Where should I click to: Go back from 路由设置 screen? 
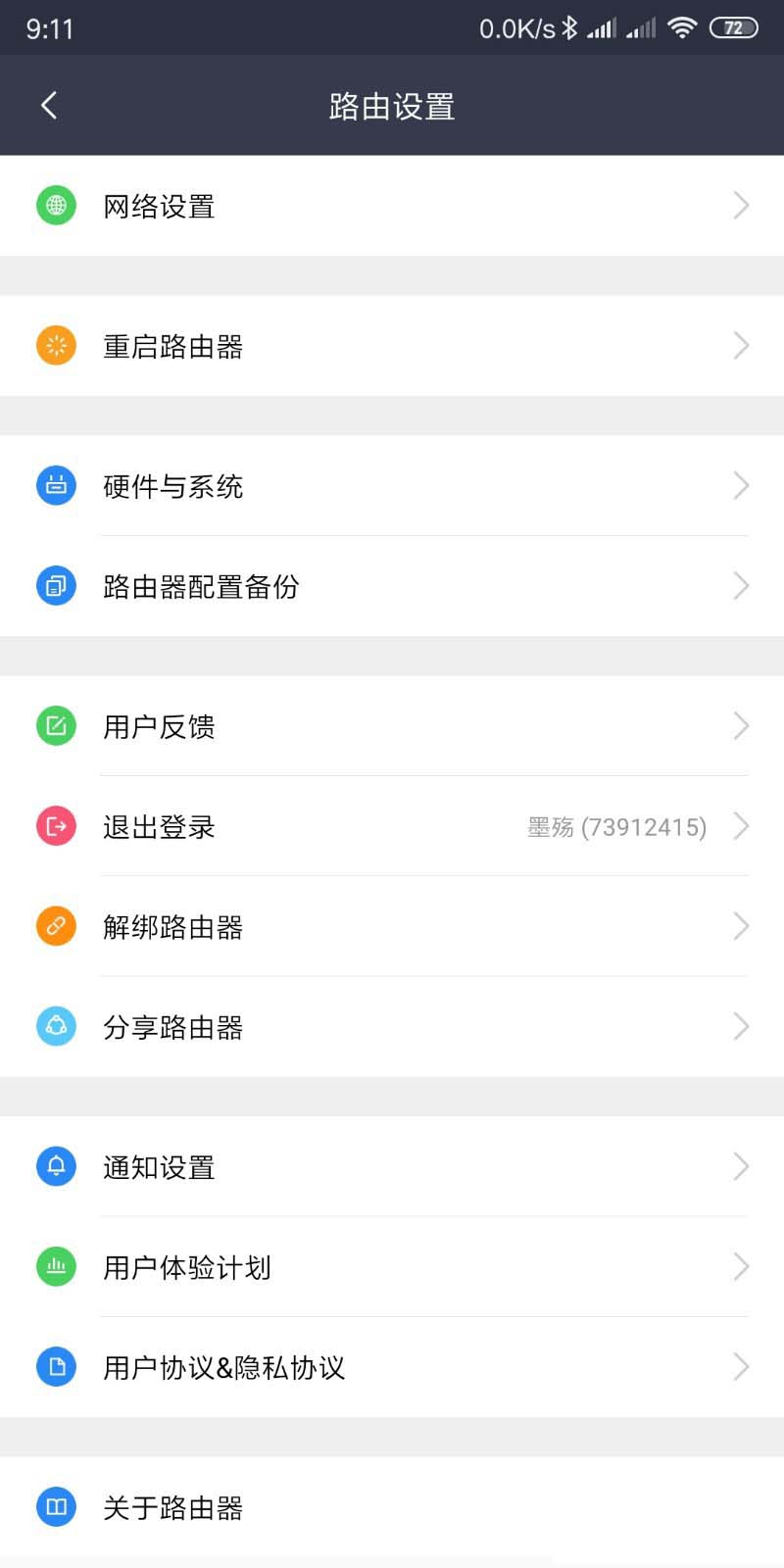49,106
